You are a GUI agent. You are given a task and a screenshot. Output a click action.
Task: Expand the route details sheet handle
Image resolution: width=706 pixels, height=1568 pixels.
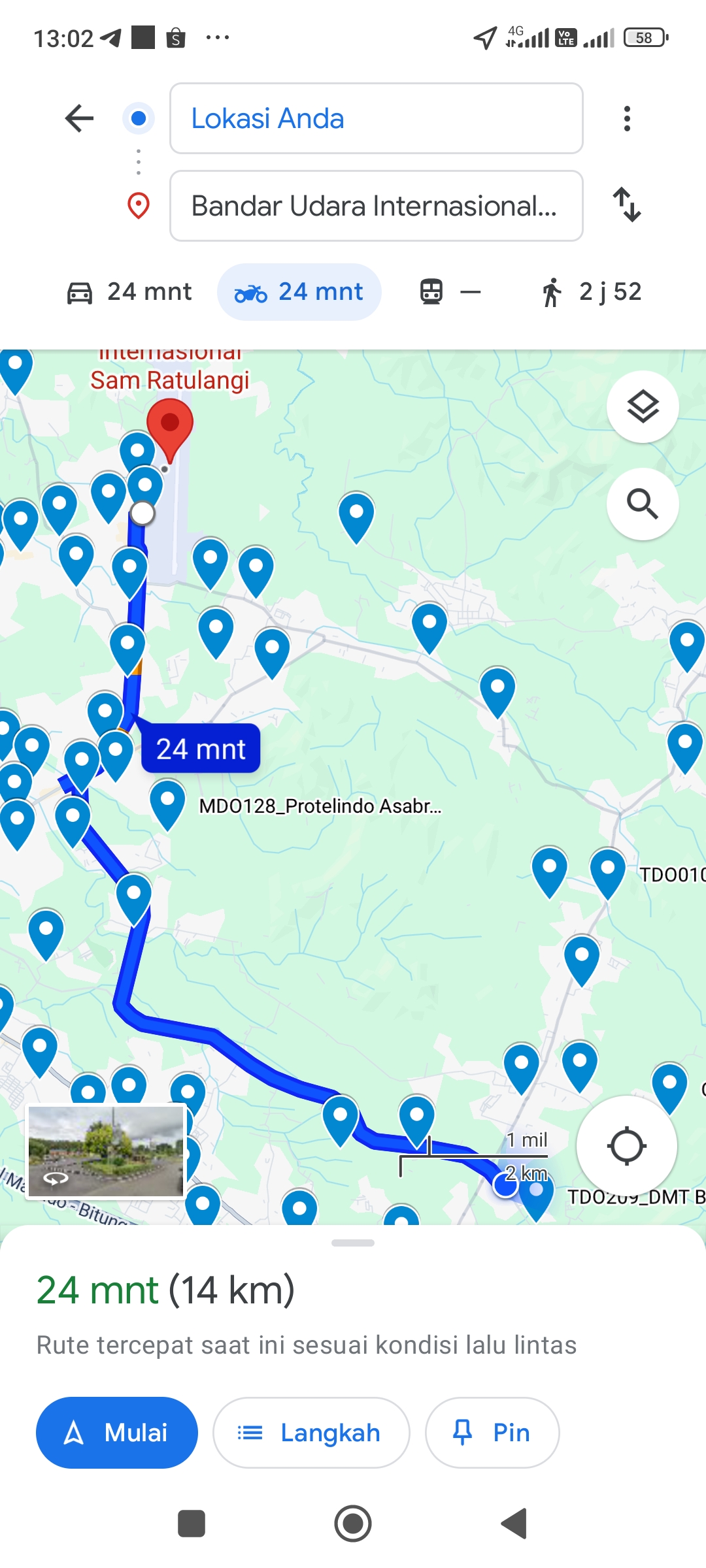pyautogui.click(x=353, y=1243)
